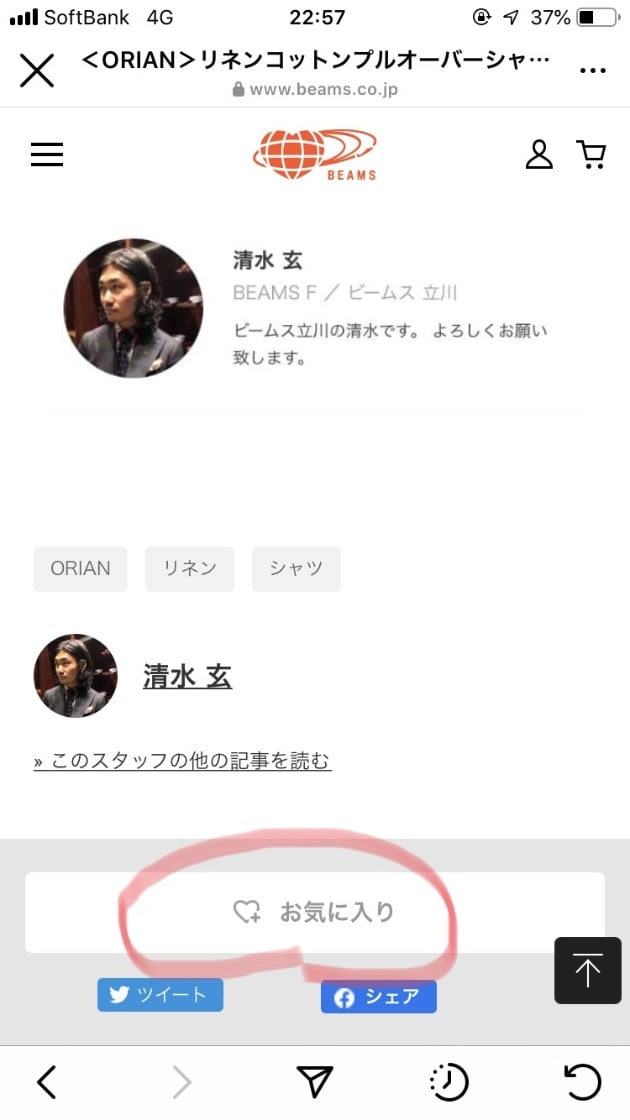Send page with paper plane icon
This screenshot has height=1120, width=630.
[314, 1081]
